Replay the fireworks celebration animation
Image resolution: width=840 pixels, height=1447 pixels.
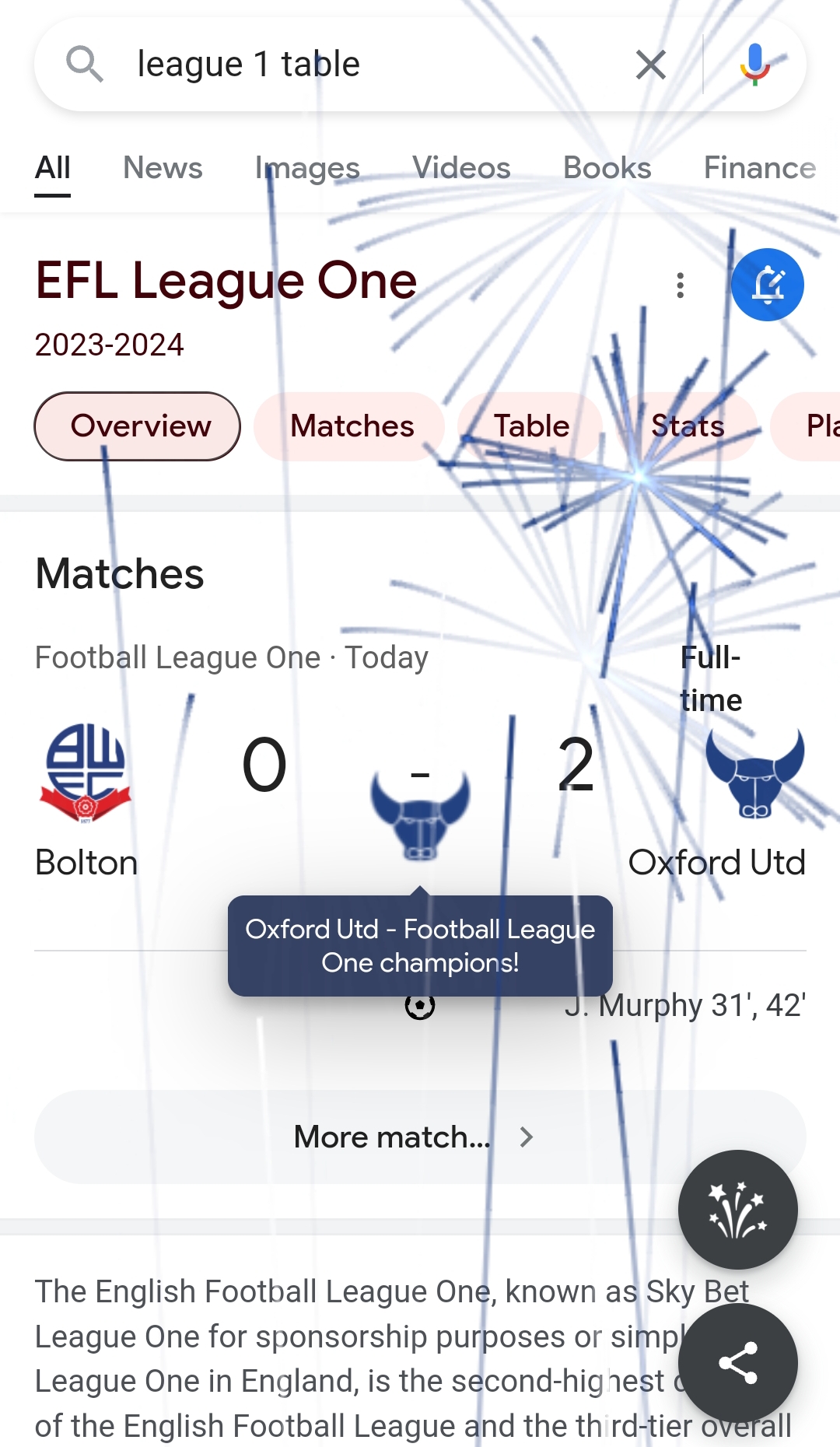[x=737, y=1210]
